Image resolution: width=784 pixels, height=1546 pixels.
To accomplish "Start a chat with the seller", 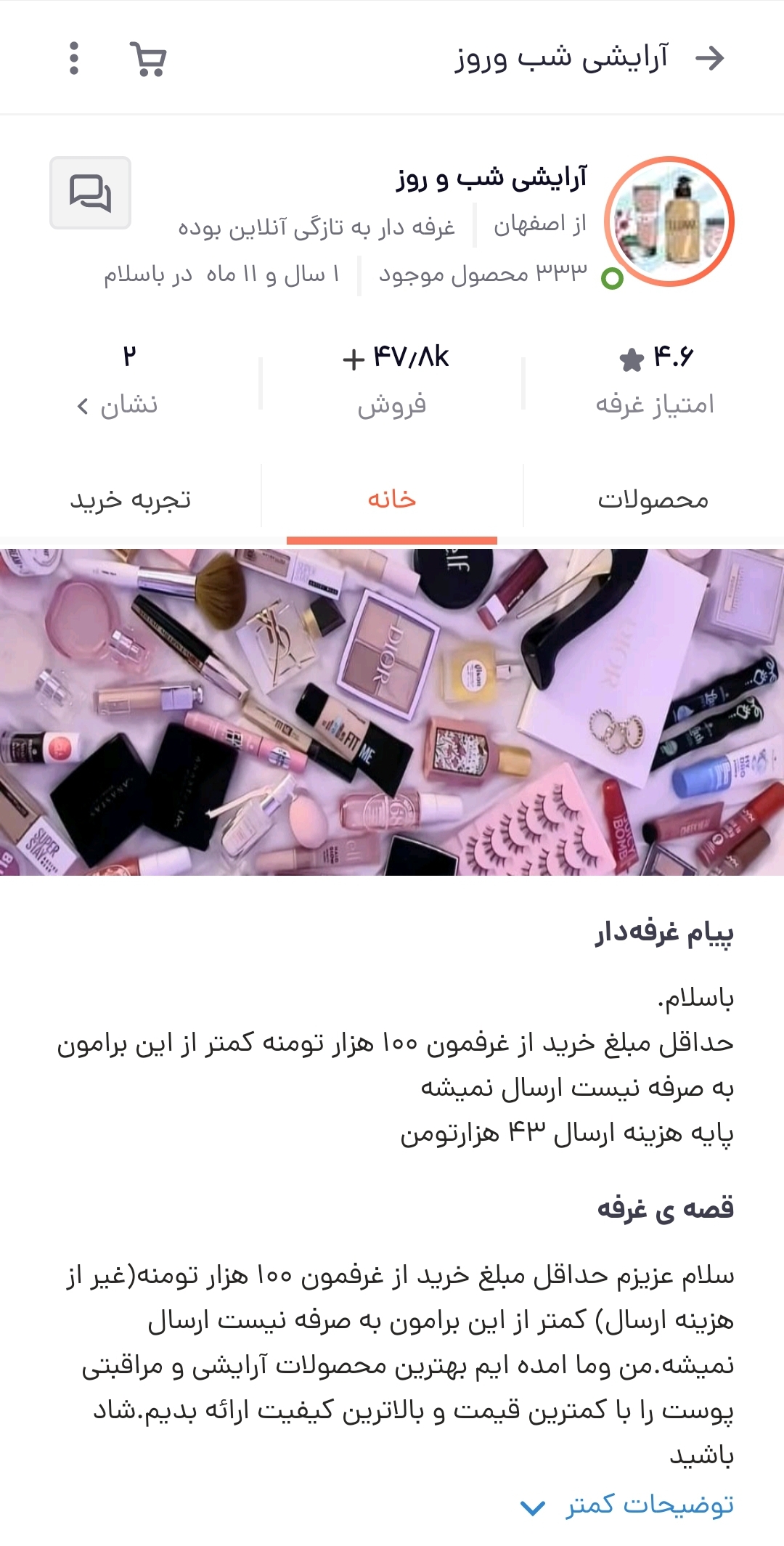I will pos(90,193).
